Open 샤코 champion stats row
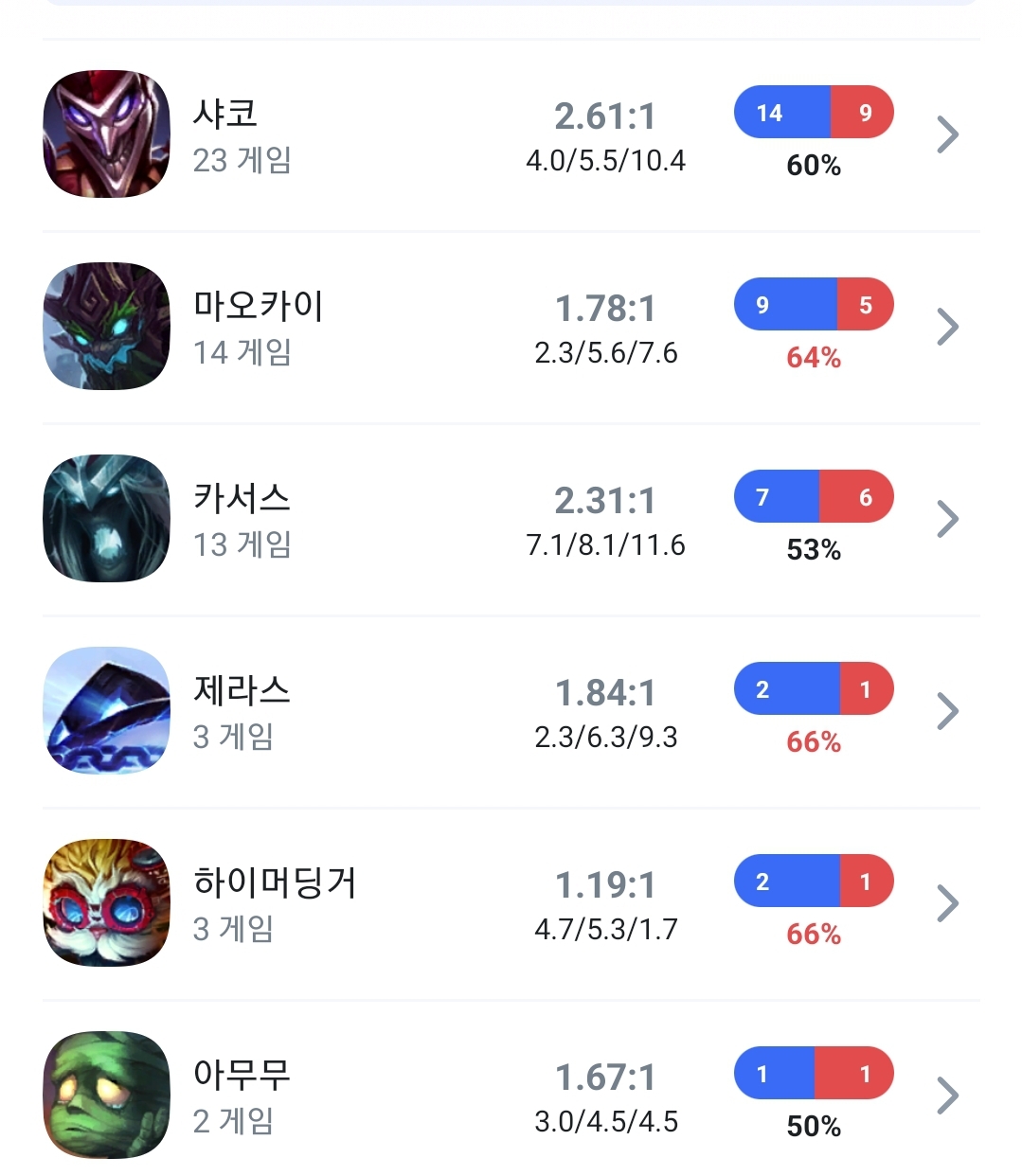The height and width of the screenshot is (1176, 1022). point(511,135)
